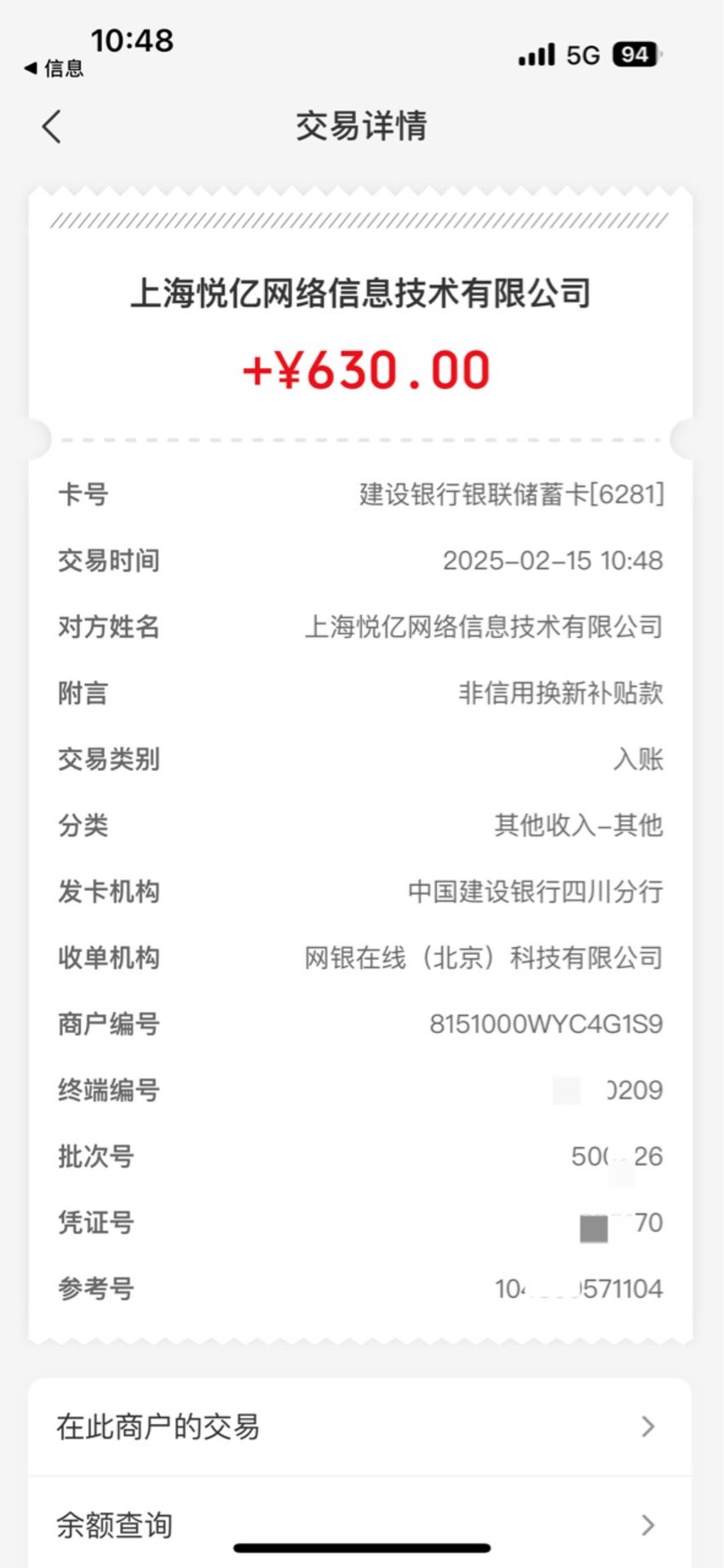Return to 信息 app via status bar

[x=54, y=68]
